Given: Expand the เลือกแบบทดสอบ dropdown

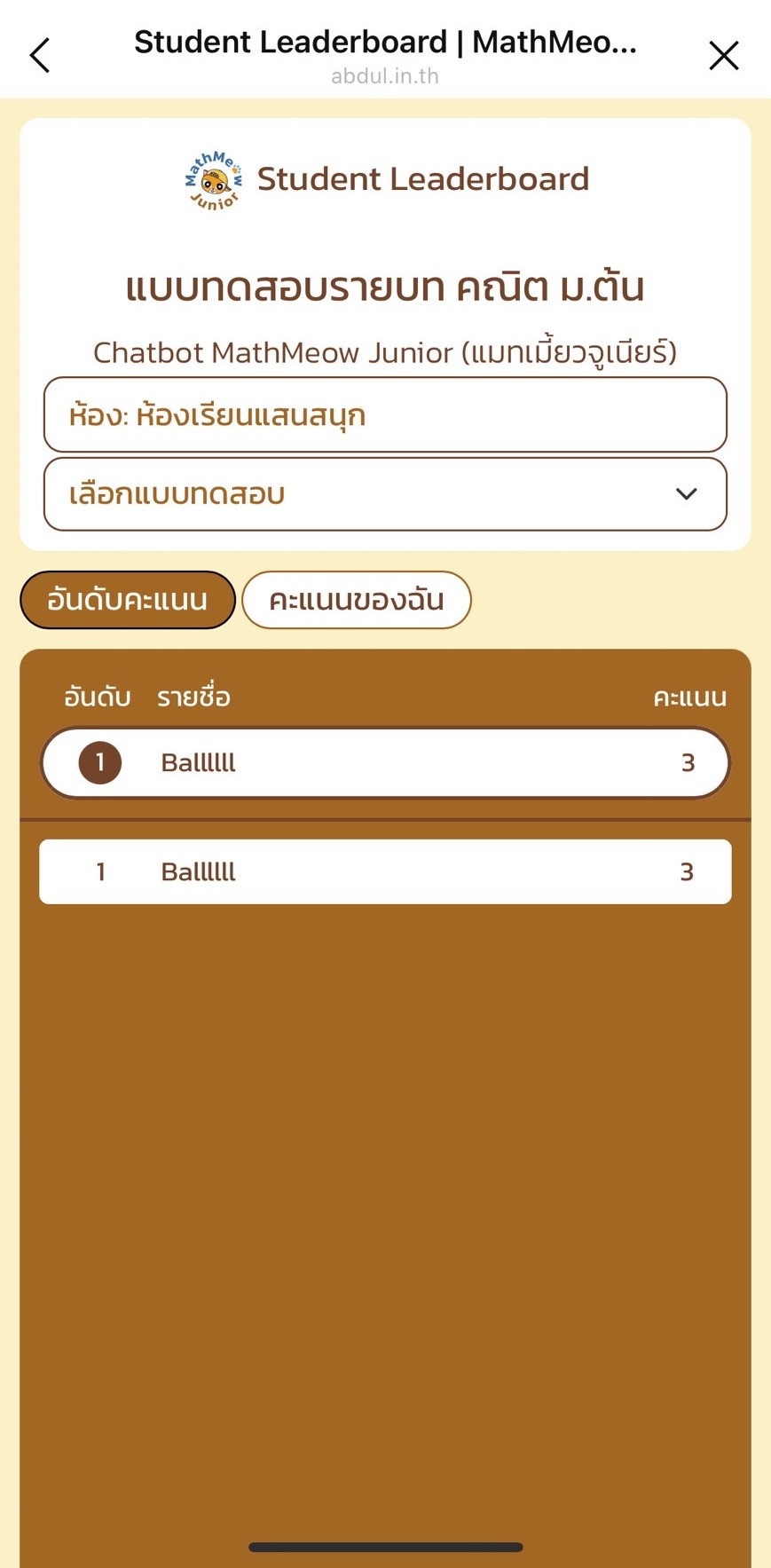Looking at the screenshot, I should pyautogui.click(x=385, y=494).
